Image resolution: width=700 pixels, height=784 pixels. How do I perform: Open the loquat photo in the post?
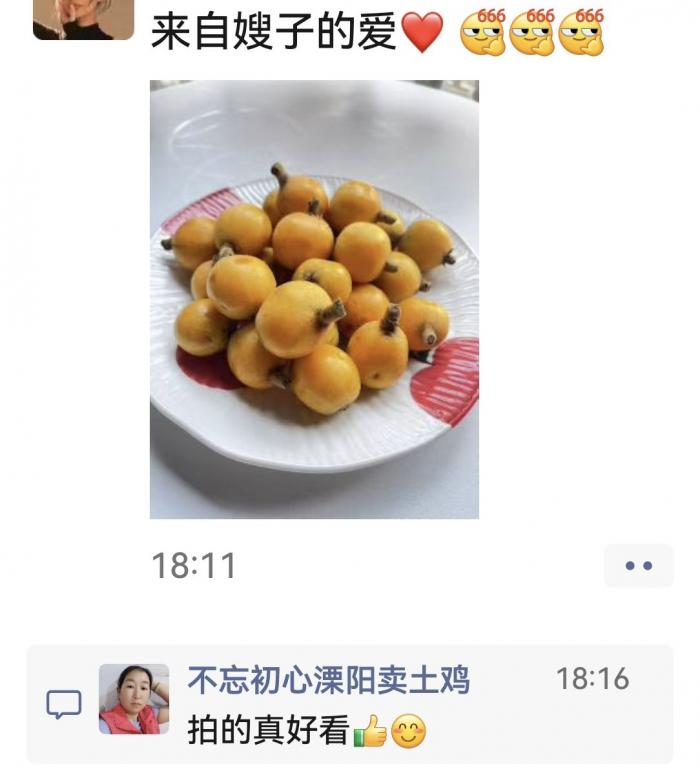314,300
